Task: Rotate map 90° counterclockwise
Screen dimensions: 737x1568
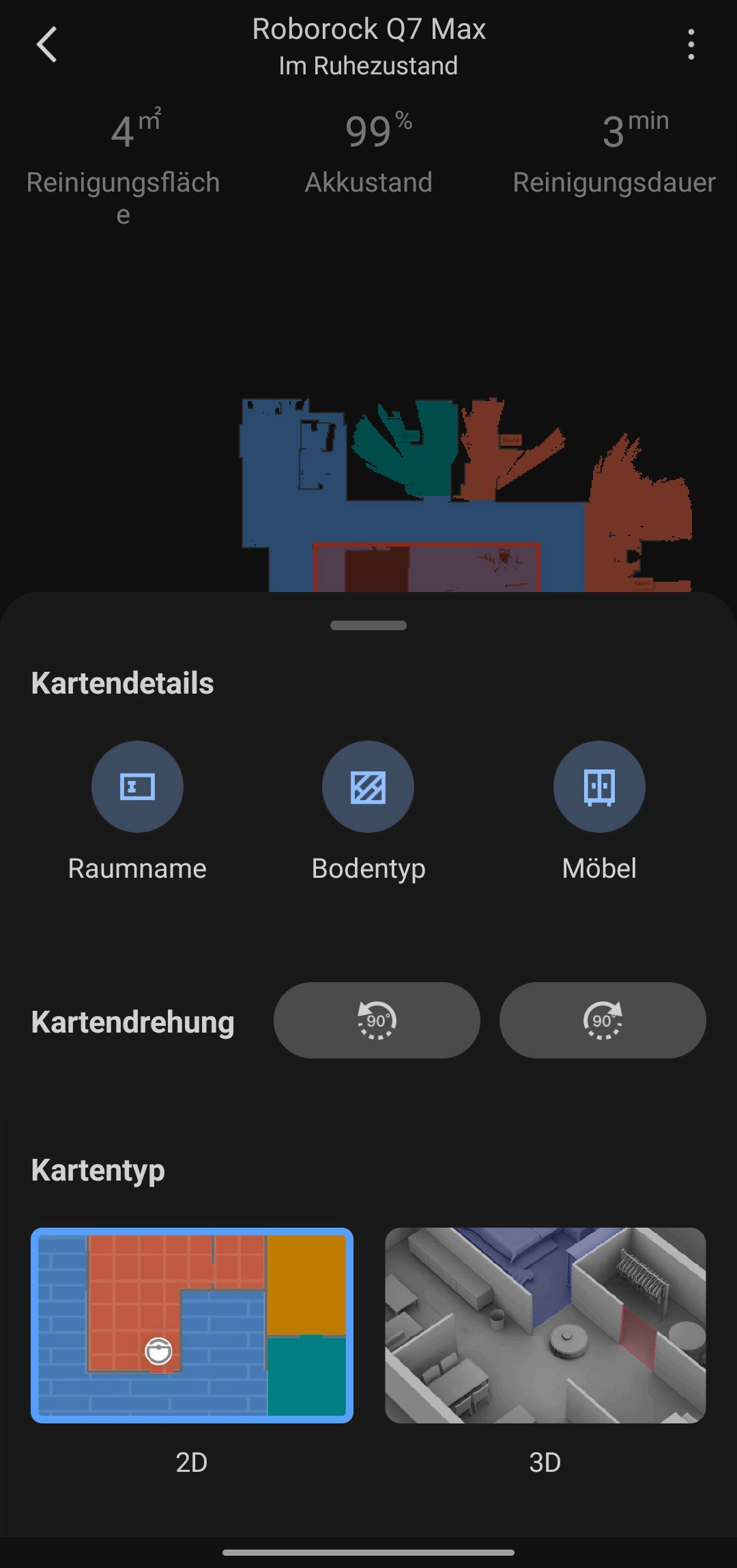Action: tap(377, 1020)
